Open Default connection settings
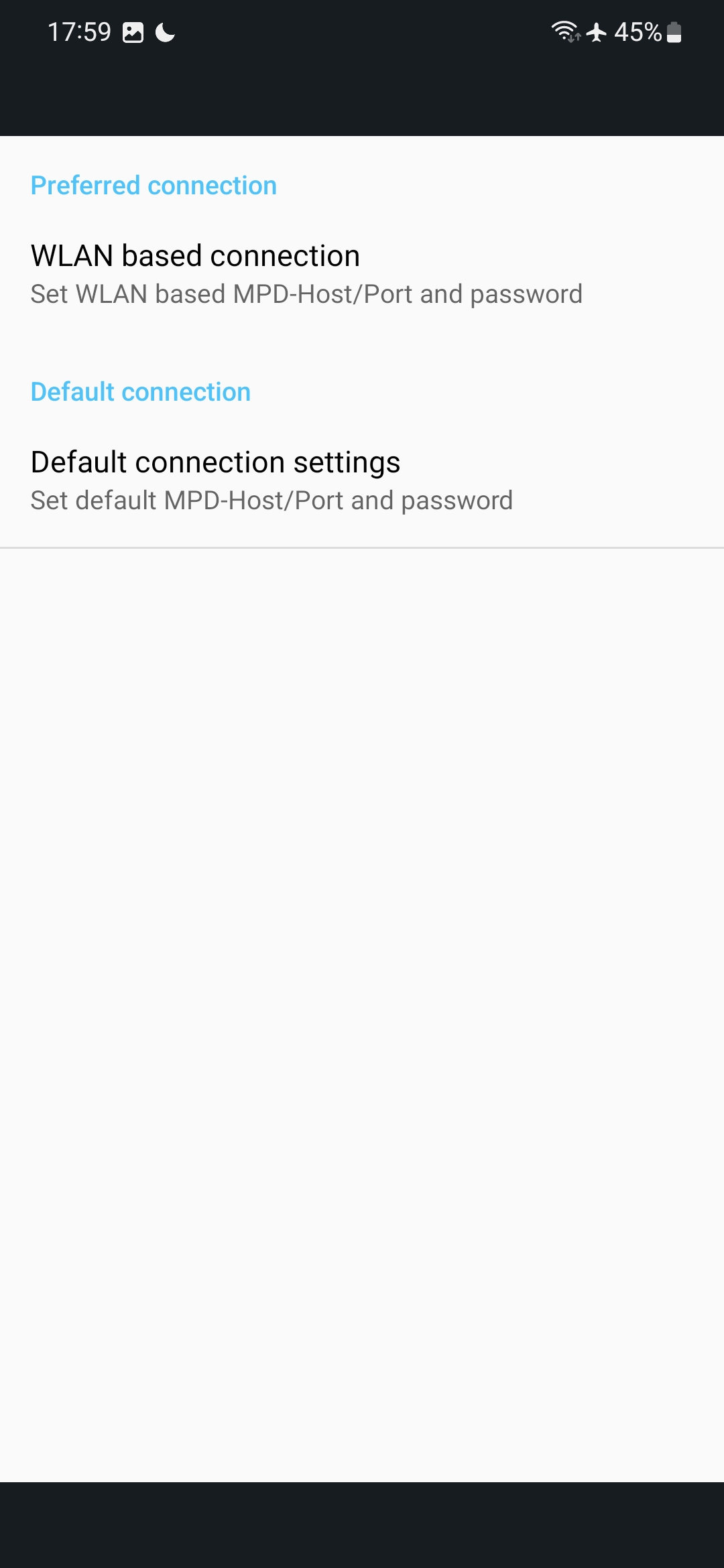The width and height of the screenshot is (724, 1568). (362, 480)
